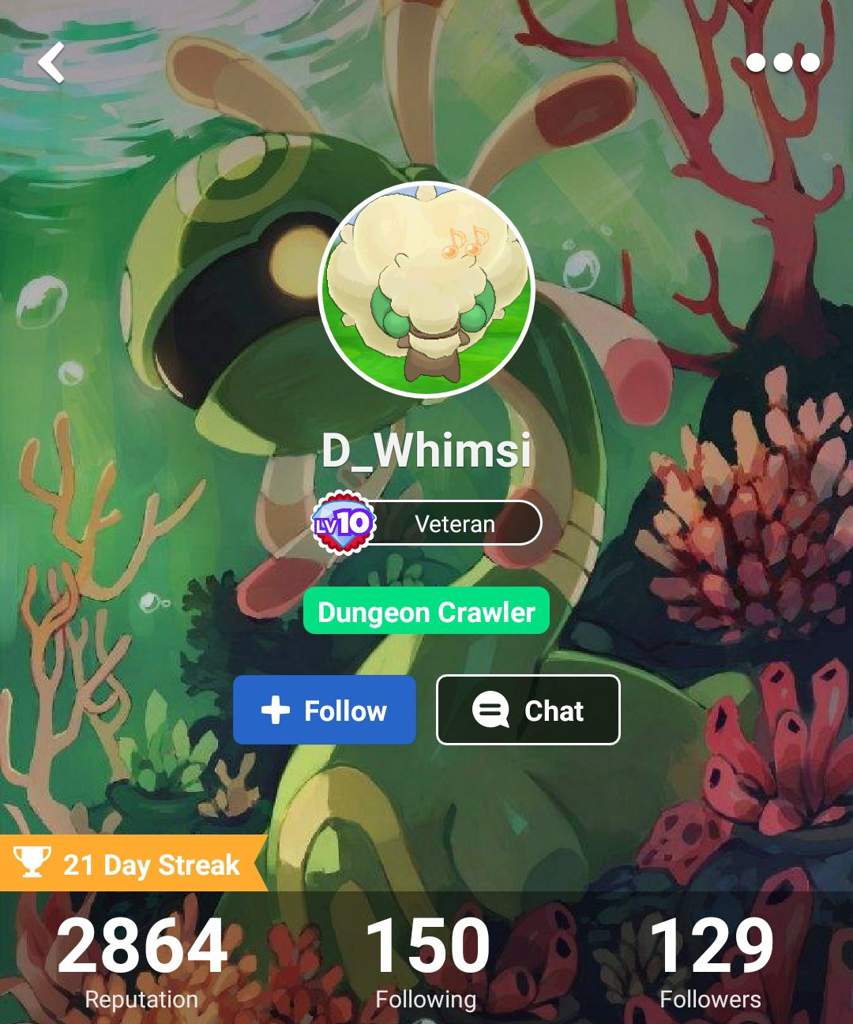This screenshot has width=853, height=1024.
Task: Open the 21 Day Streak banner
Action: [132, 863]
